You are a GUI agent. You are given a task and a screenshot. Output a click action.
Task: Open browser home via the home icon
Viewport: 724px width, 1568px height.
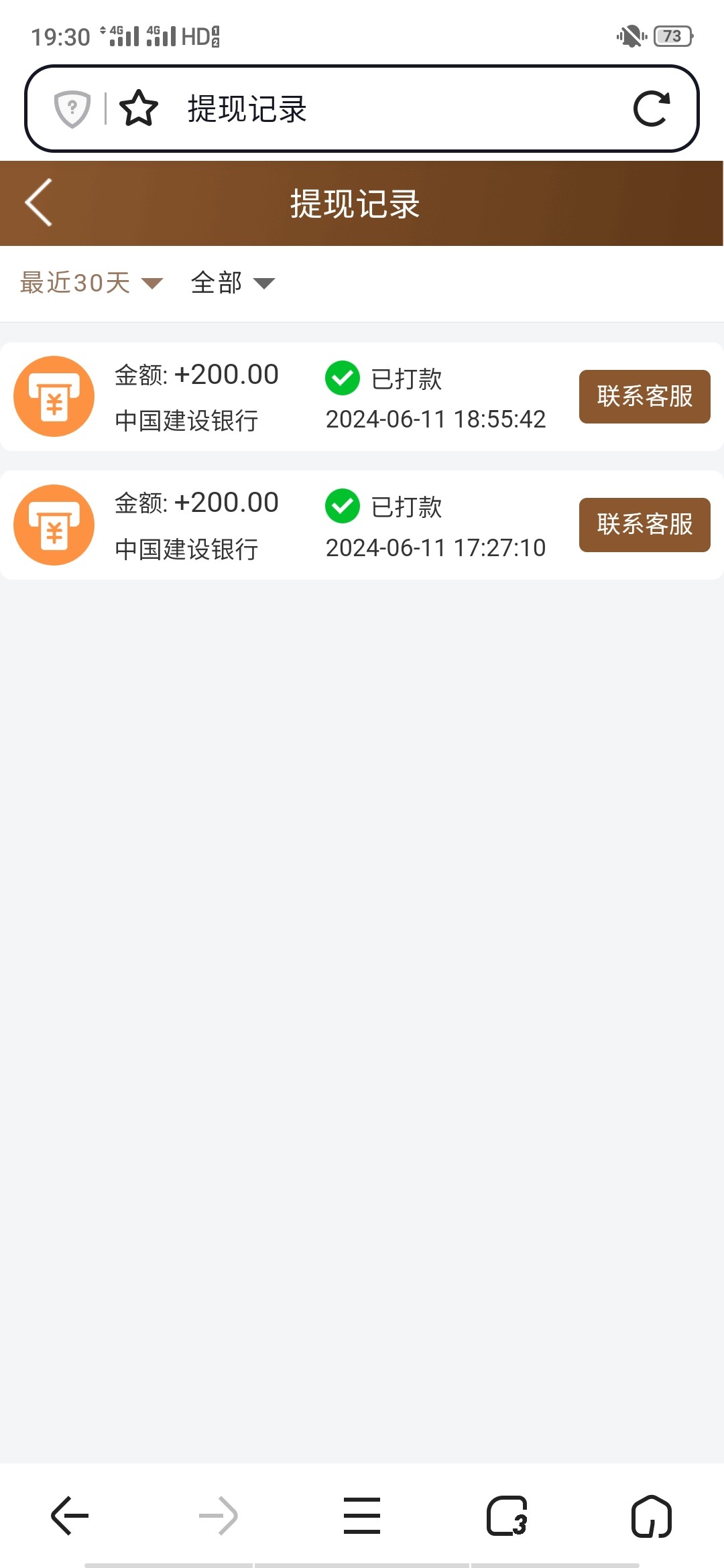pyautogui.click(x=649, y=1515)
